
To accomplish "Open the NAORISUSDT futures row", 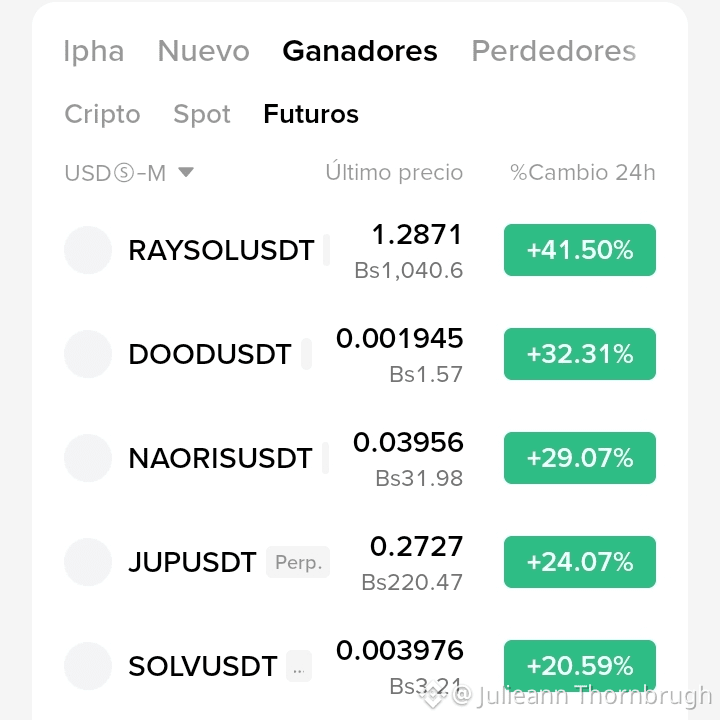I will pyautogui.click(x=360, y=458).
